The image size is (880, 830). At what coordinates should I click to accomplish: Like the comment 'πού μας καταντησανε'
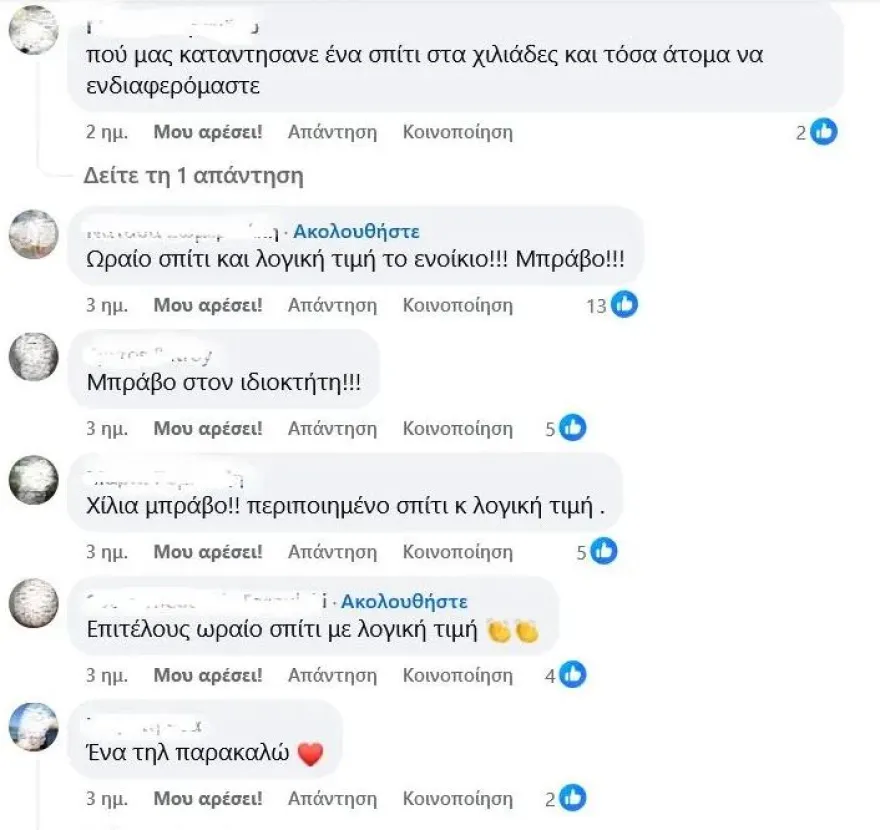click(x=207, y=131)
